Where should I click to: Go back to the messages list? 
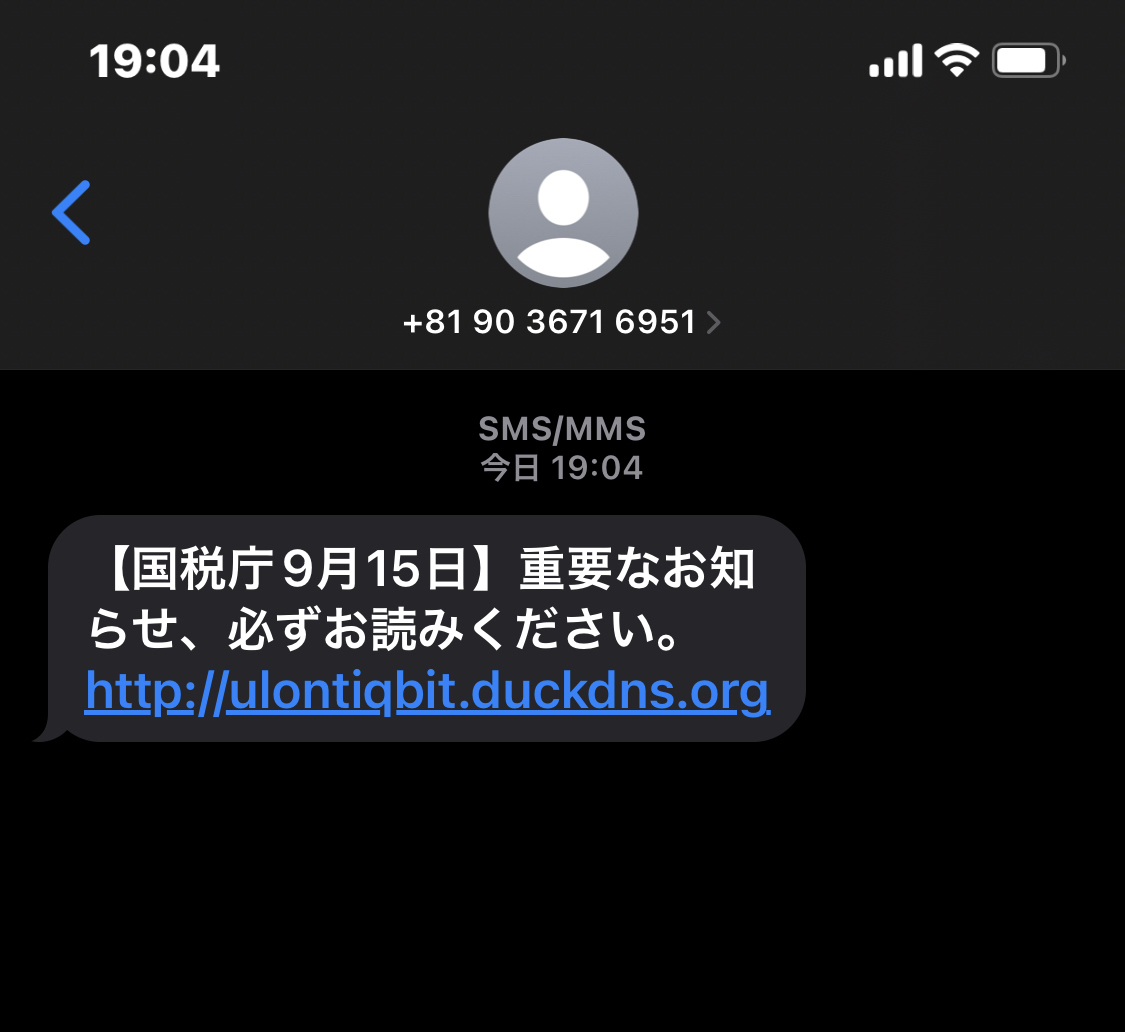(x=72, y=212)
